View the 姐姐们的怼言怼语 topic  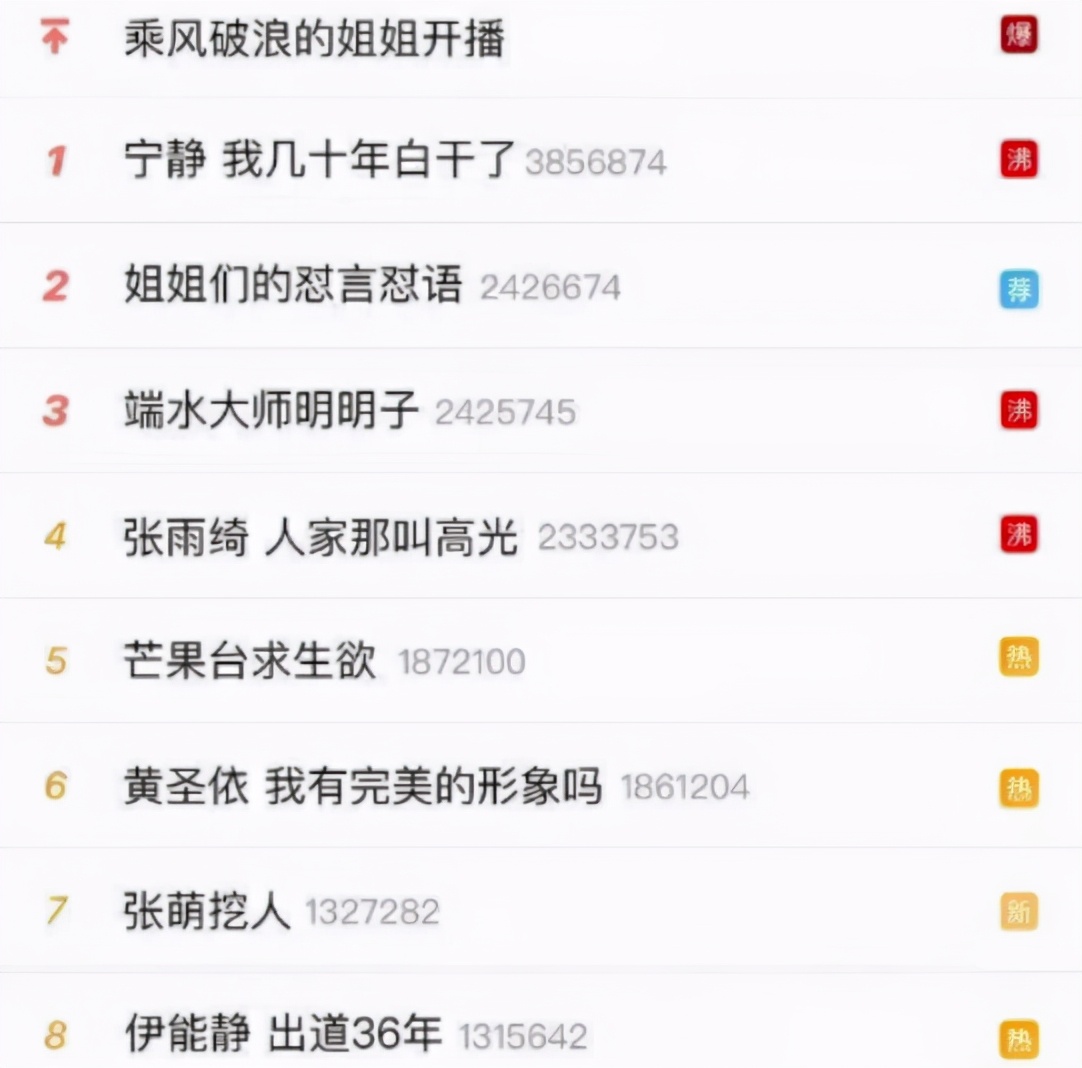pos(293,286)
